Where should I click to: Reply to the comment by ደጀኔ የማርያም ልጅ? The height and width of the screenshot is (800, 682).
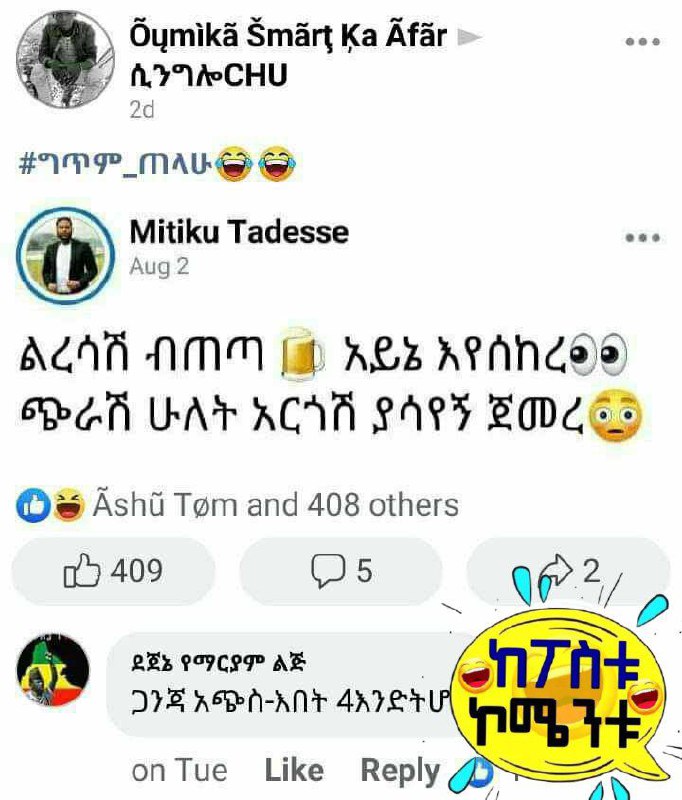pos(400,771)
